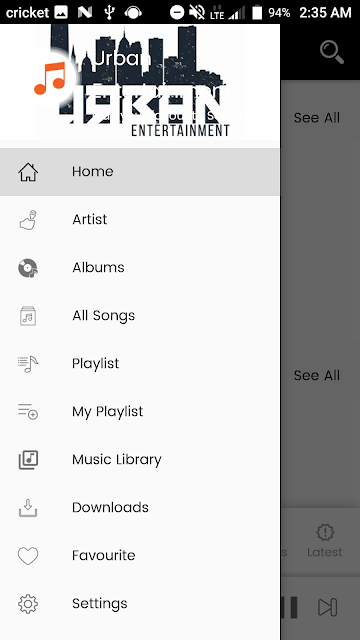The width and height of the screenshot is (360, 640).
Task: View Downloads
Action: [140, 507]
